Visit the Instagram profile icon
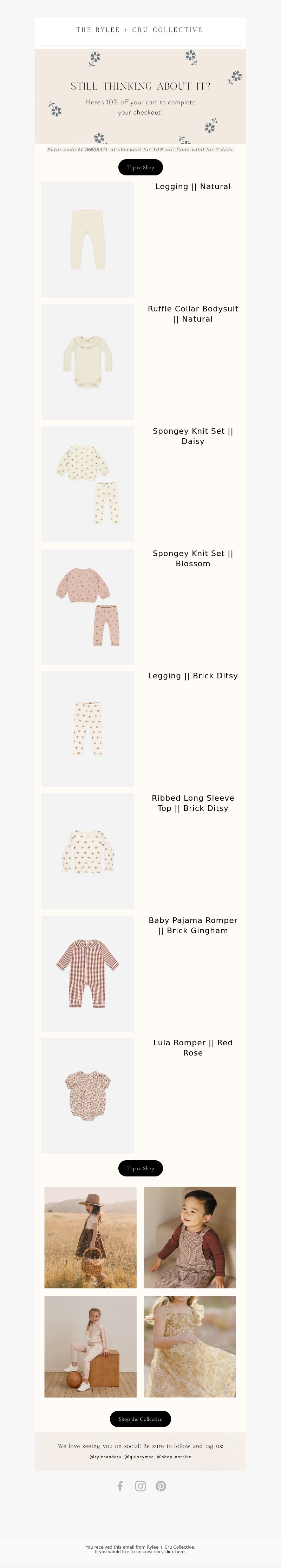The height and width of the screenshot is (1568, 281). [x=140, y=1486]
